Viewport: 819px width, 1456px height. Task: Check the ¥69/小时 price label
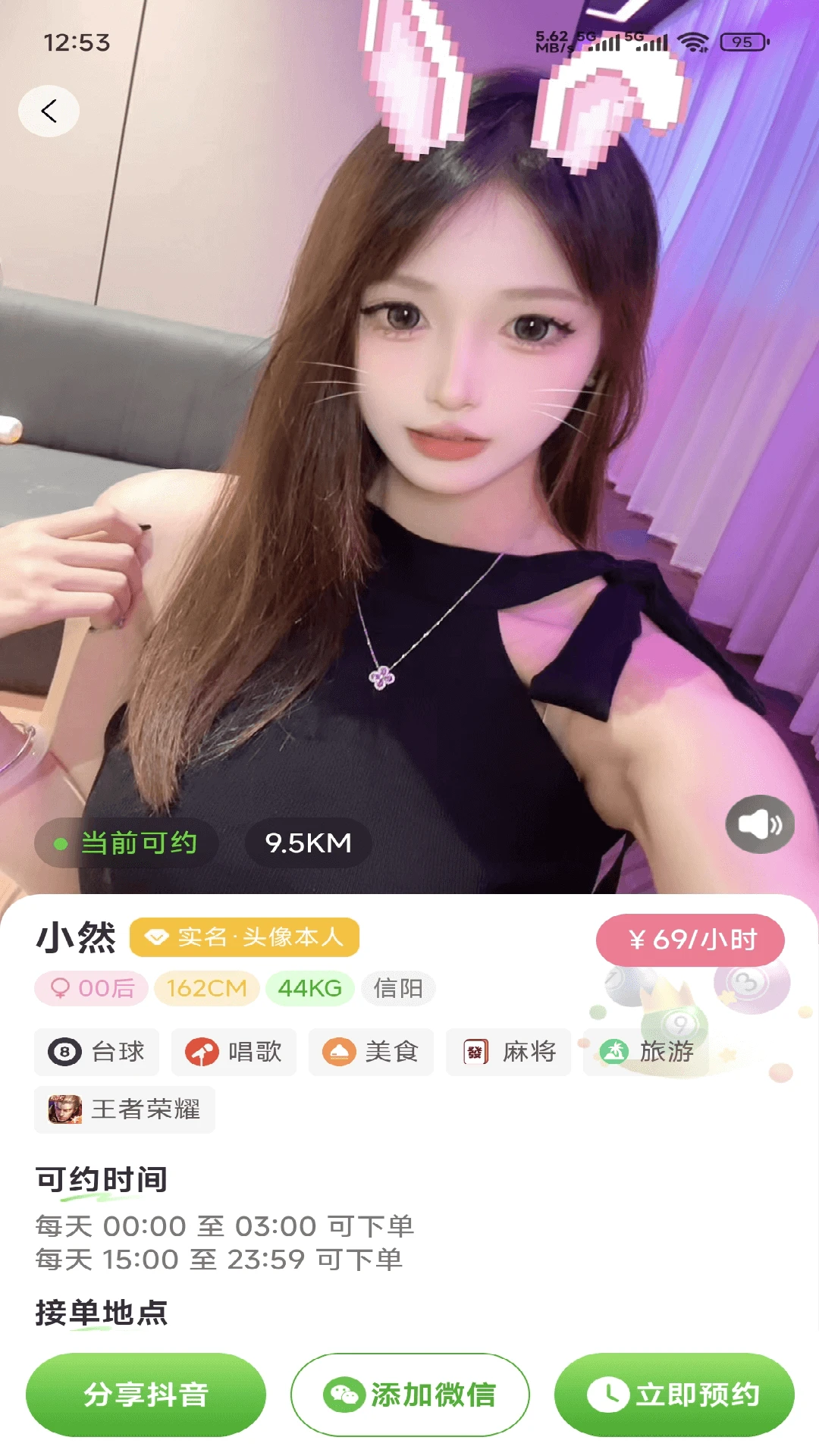689,940
